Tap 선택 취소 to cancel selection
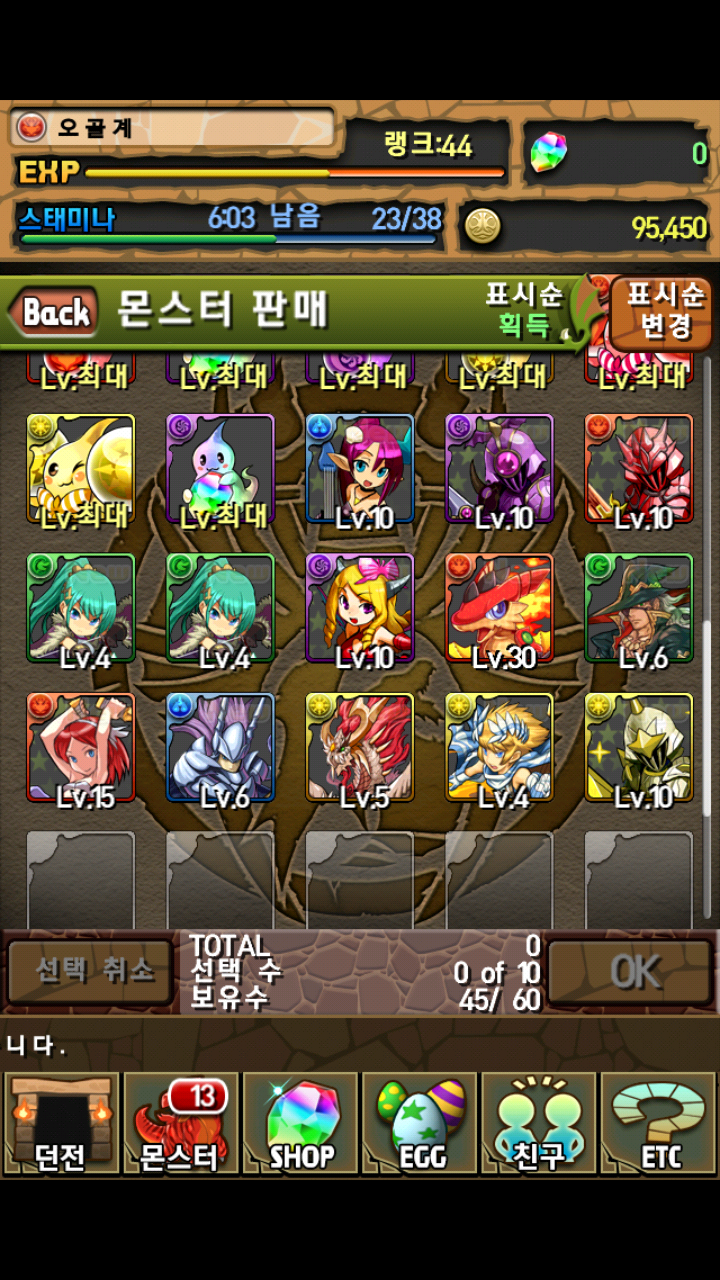 93,971
